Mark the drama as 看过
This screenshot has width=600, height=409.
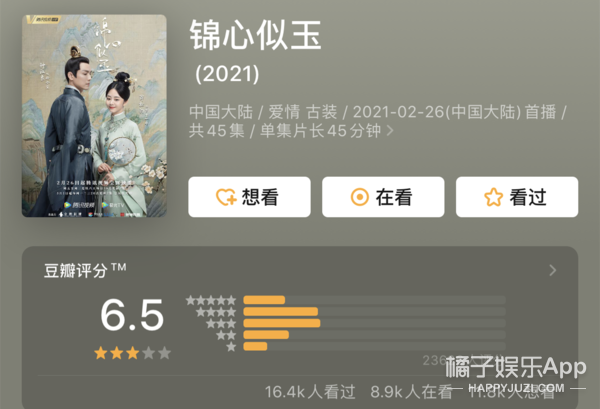516,197
